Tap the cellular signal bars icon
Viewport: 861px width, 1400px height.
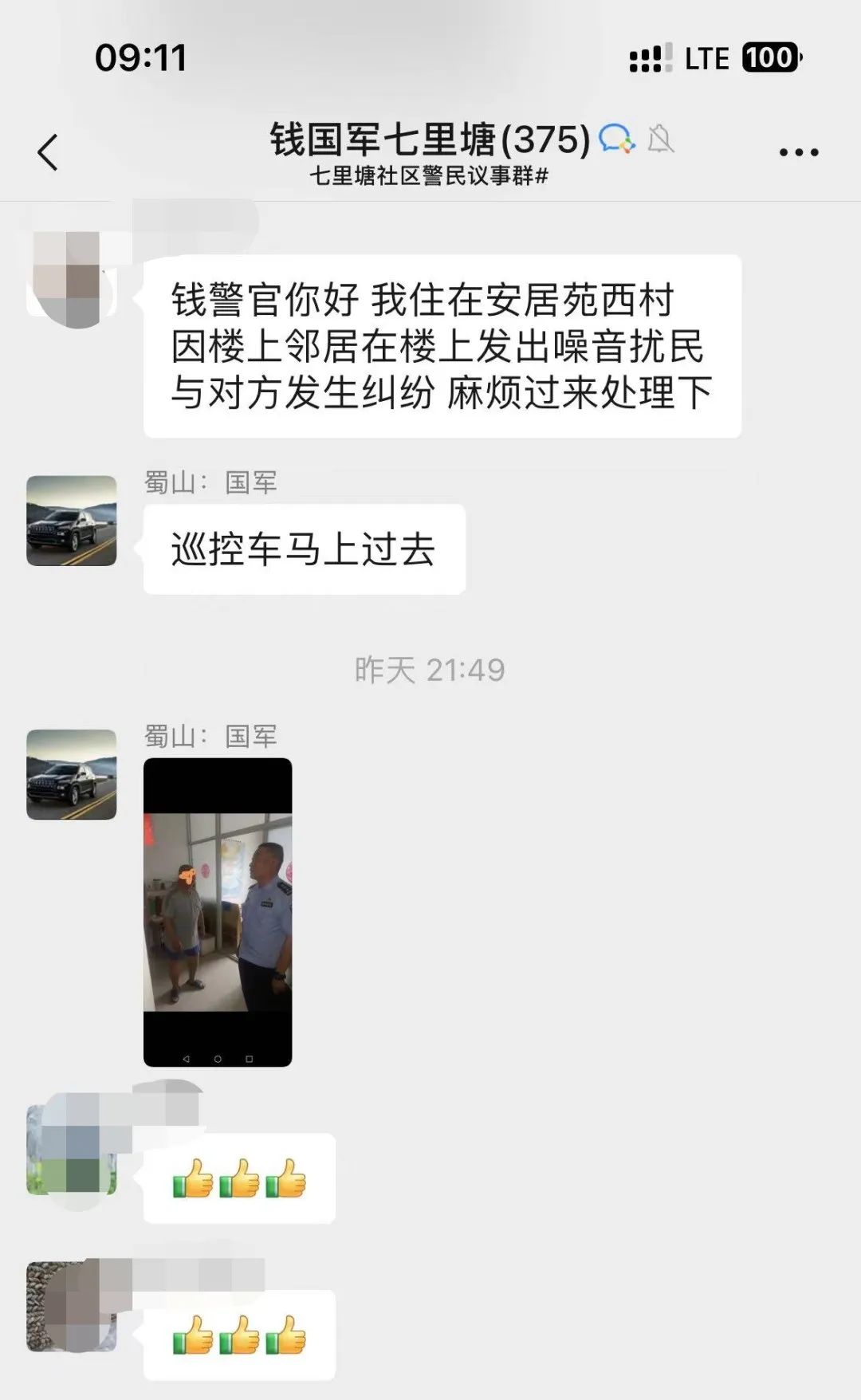click(647, 58)
